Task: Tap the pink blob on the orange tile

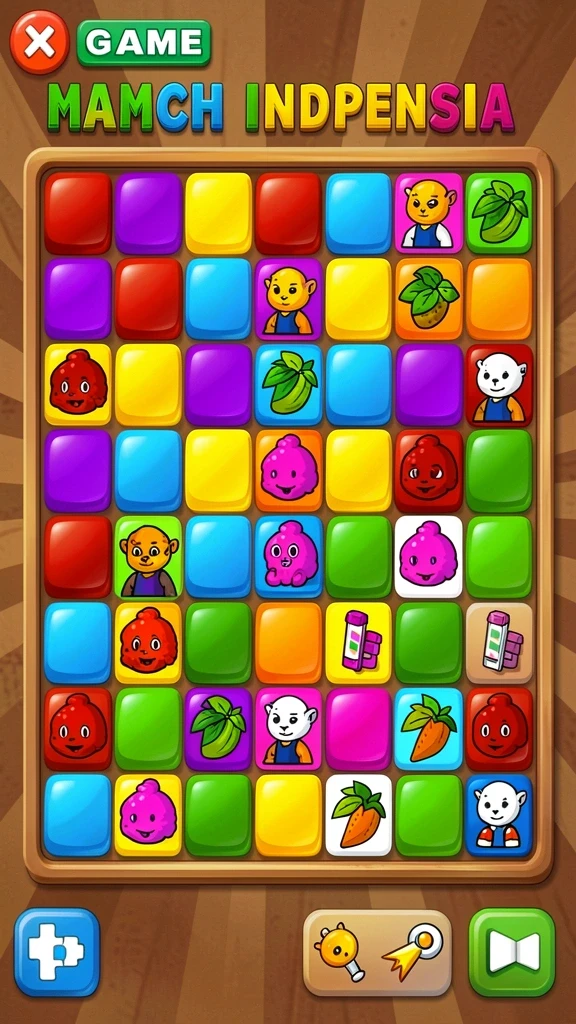Action: point(289,471)
